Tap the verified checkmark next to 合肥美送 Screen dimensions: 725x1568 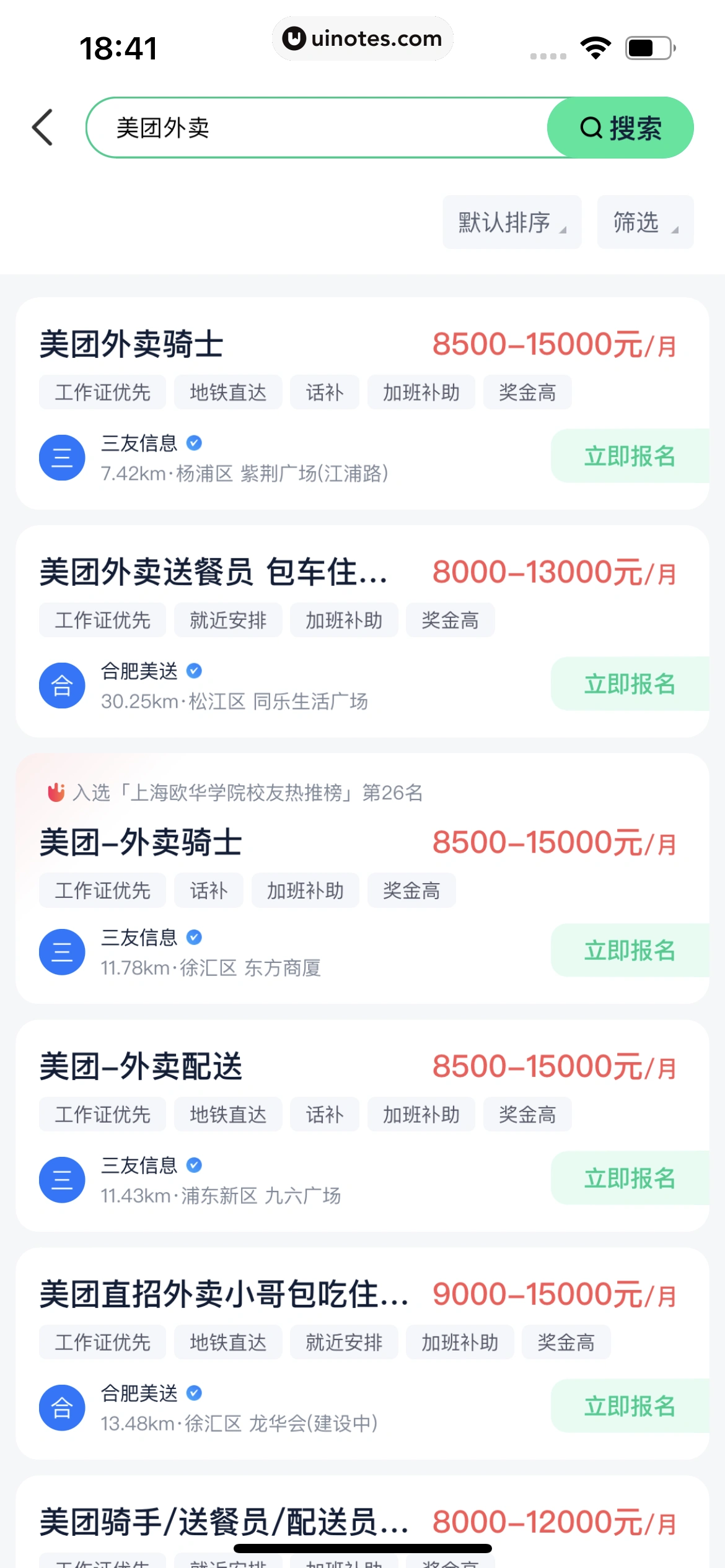[194, 671]
